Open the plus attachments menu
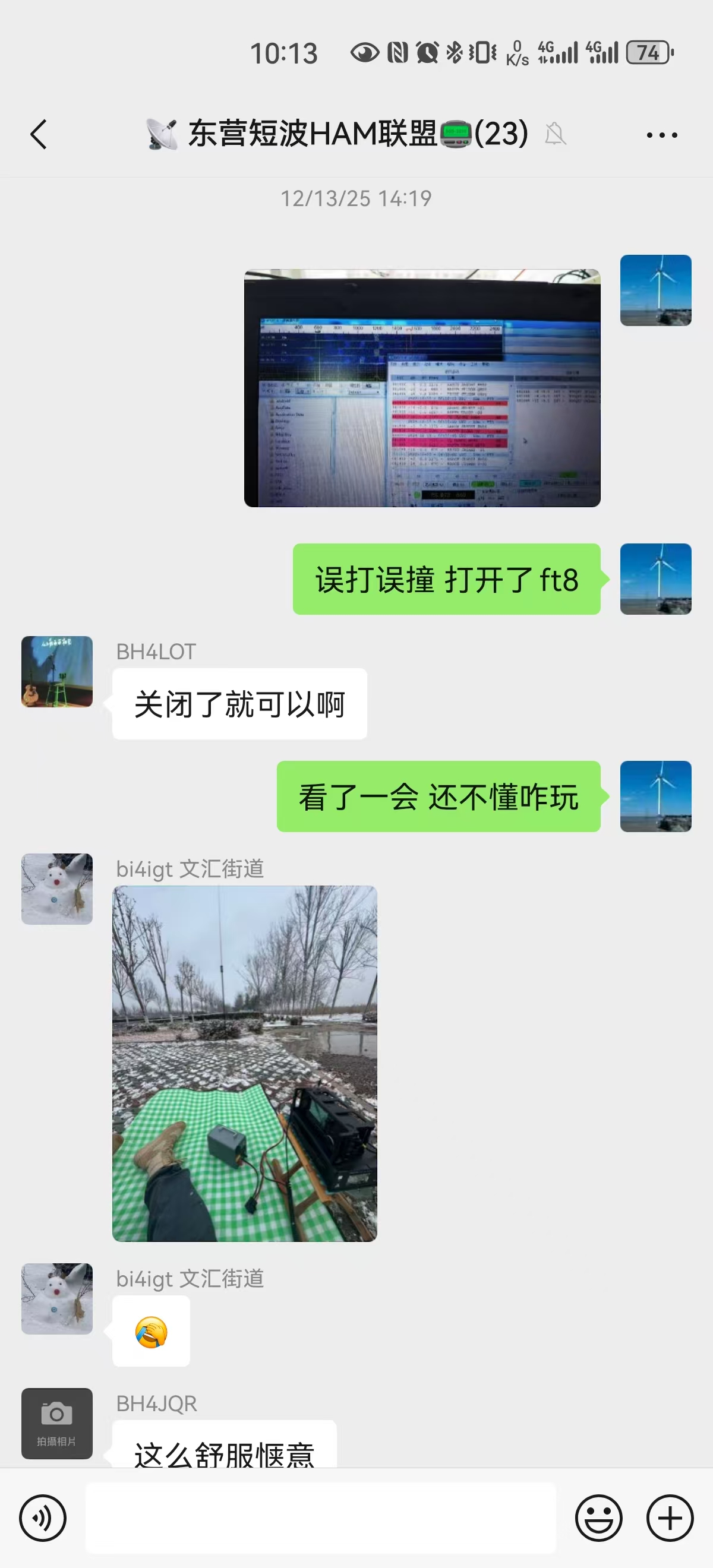This screenshot has height=1568, width=713. pos(670,1518)
